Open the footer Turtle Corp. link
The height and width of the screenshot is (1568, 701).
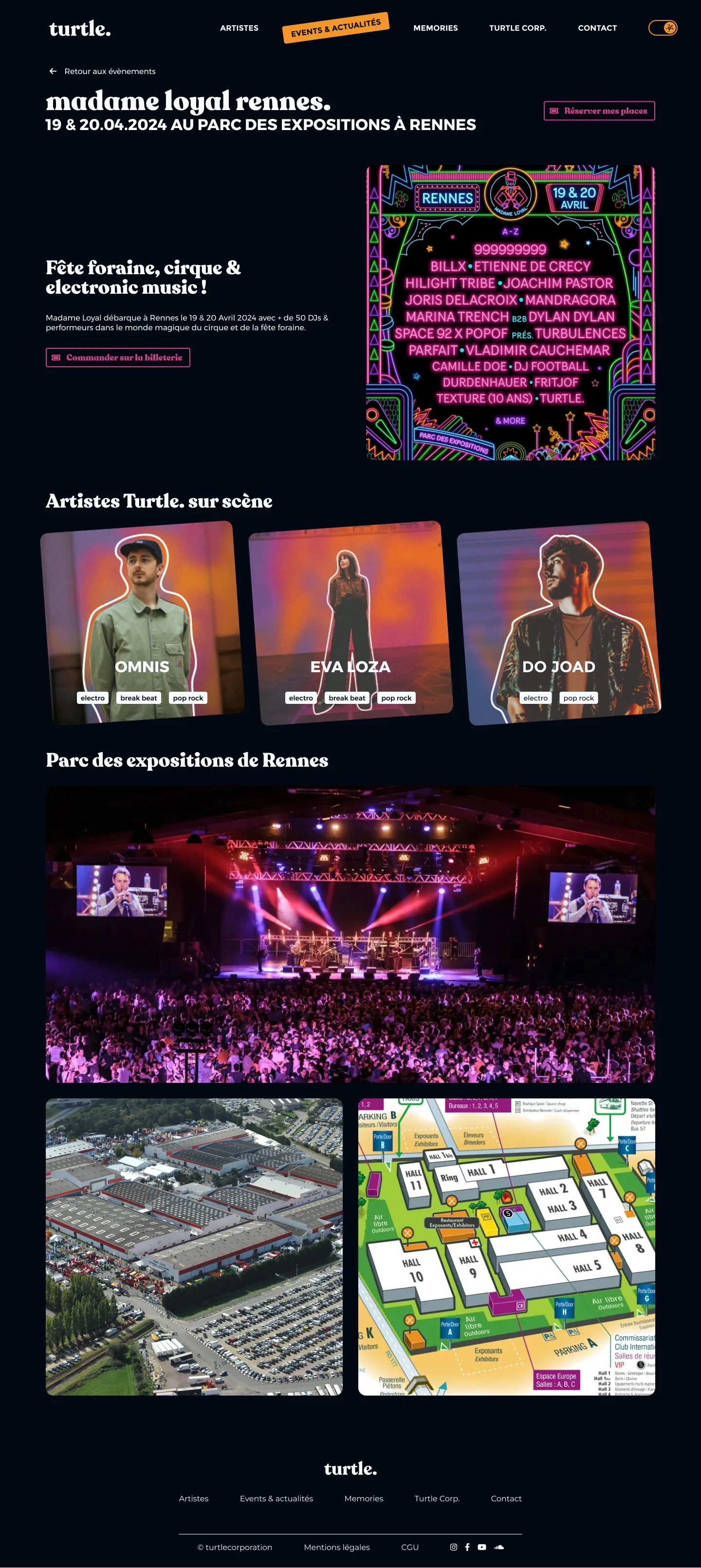click(437, 1498)
